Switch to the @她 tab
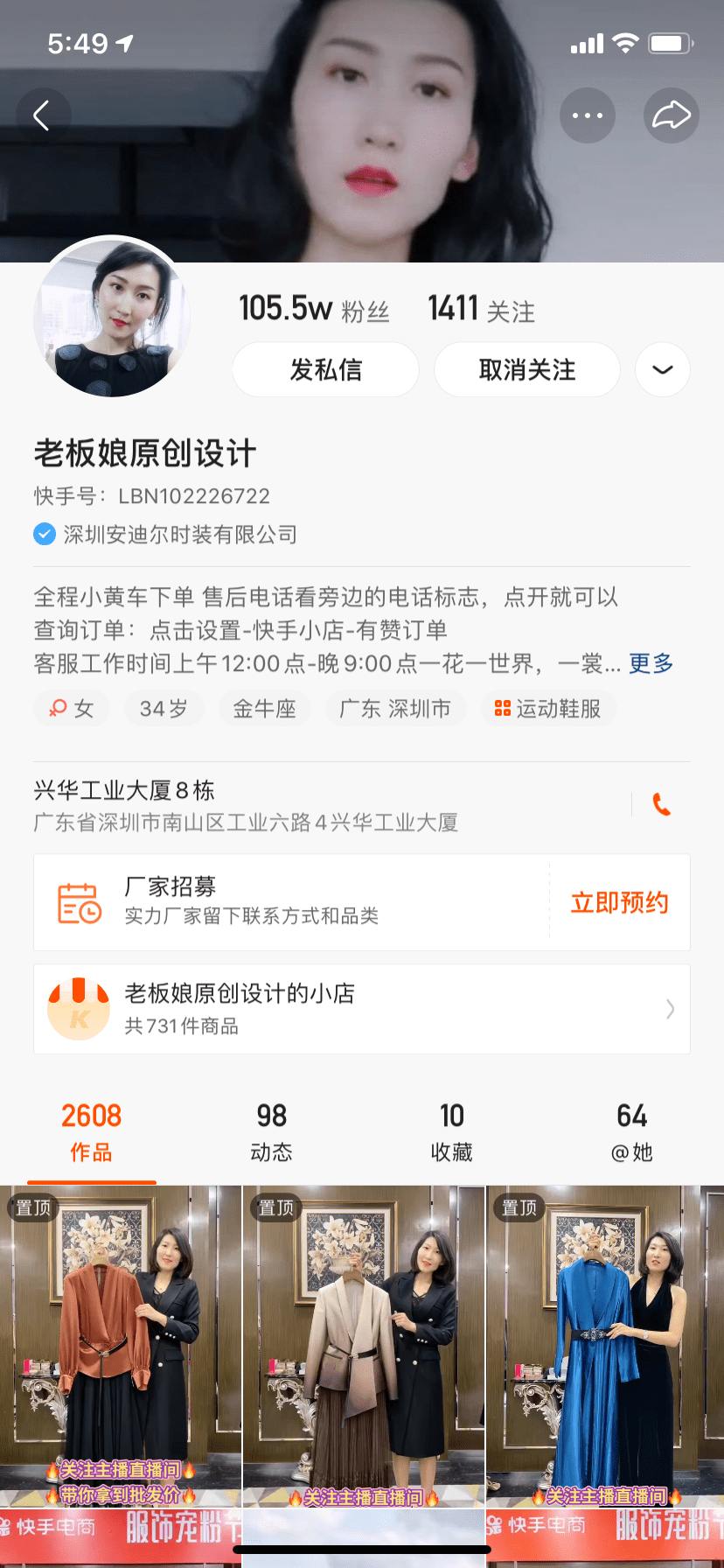The width and height of the screenshot is (724, 1568). click(631, 1132)
